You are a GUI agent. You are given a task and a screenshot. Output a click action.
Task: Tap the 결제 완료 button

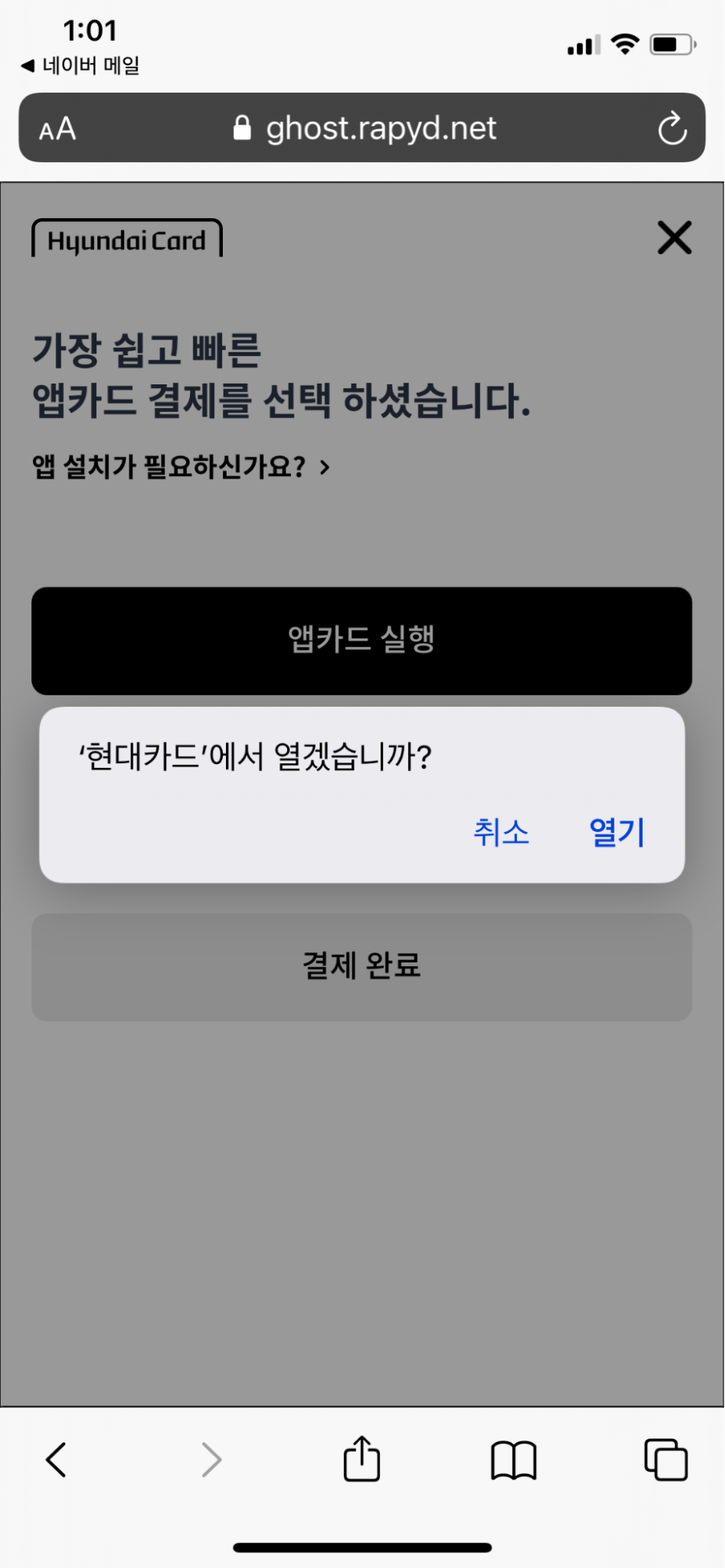click(362, 966)
